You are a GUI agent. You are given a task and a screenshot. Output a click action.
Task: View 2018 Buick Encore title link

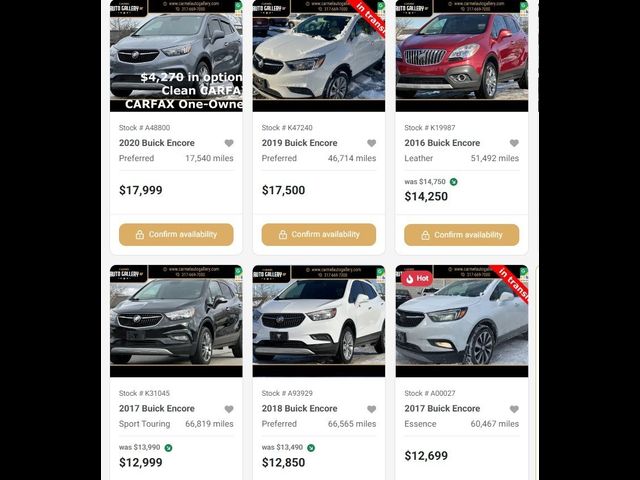(299, 409)
